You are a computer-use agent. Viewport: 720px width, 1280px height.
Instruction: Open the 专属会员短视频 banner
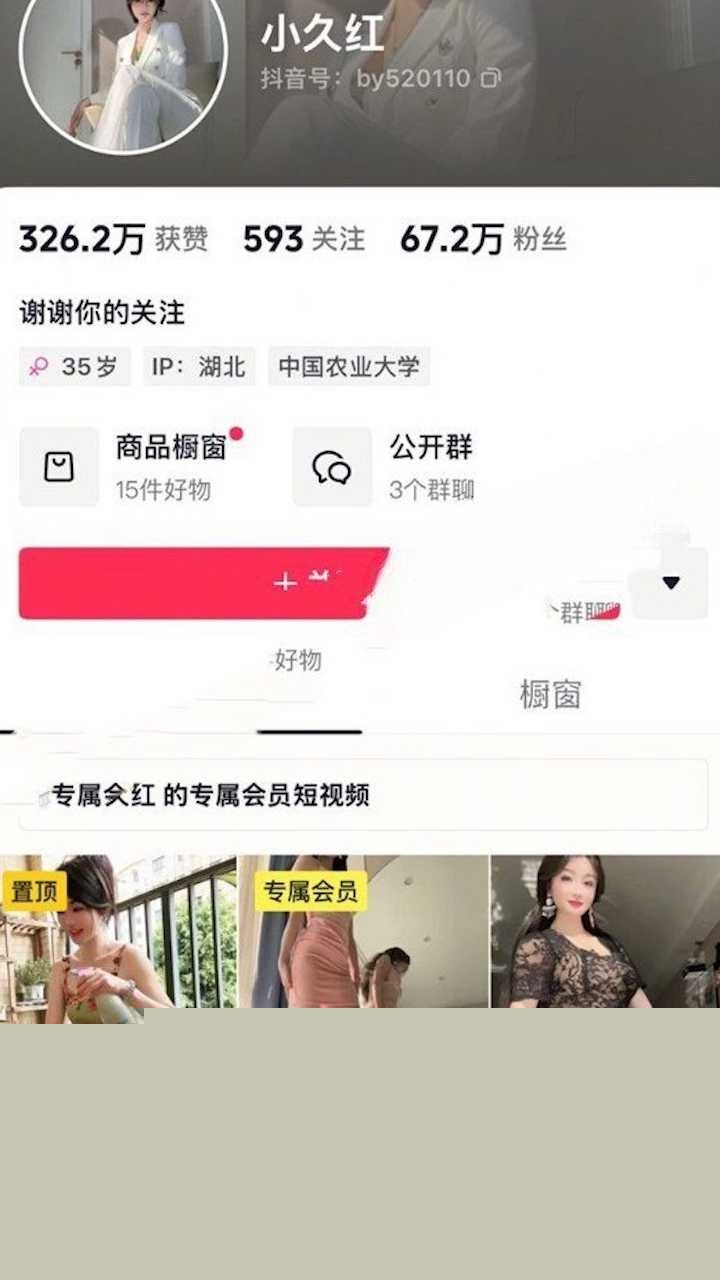362,795
